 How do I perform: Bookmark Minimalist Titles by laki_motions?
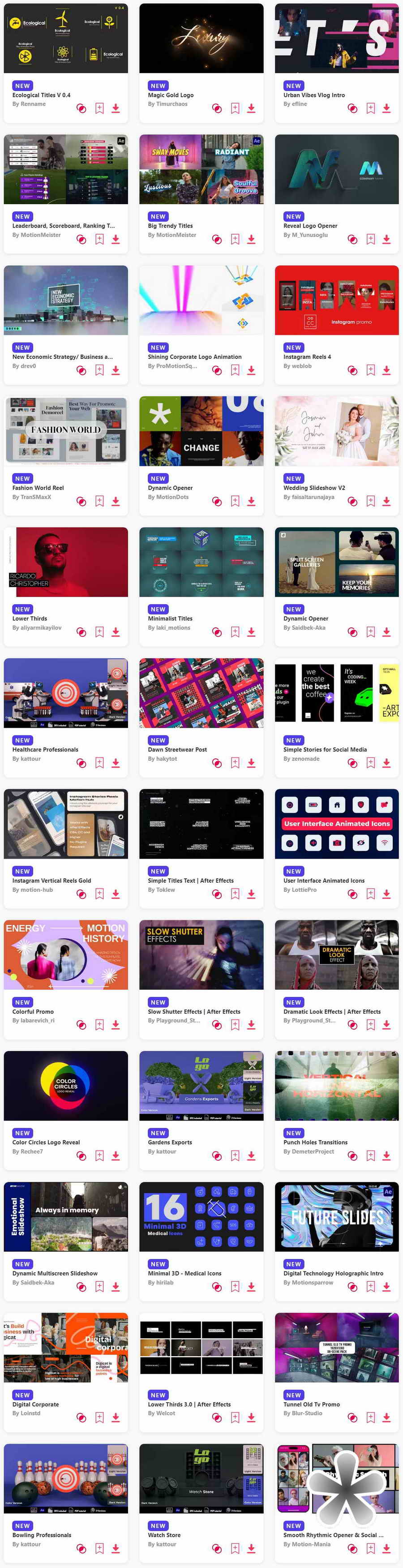coord(235,632)
